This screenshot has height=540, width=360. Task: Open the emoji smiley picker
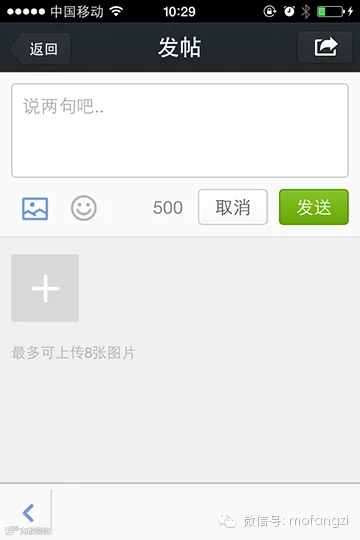tap(84, 208)
